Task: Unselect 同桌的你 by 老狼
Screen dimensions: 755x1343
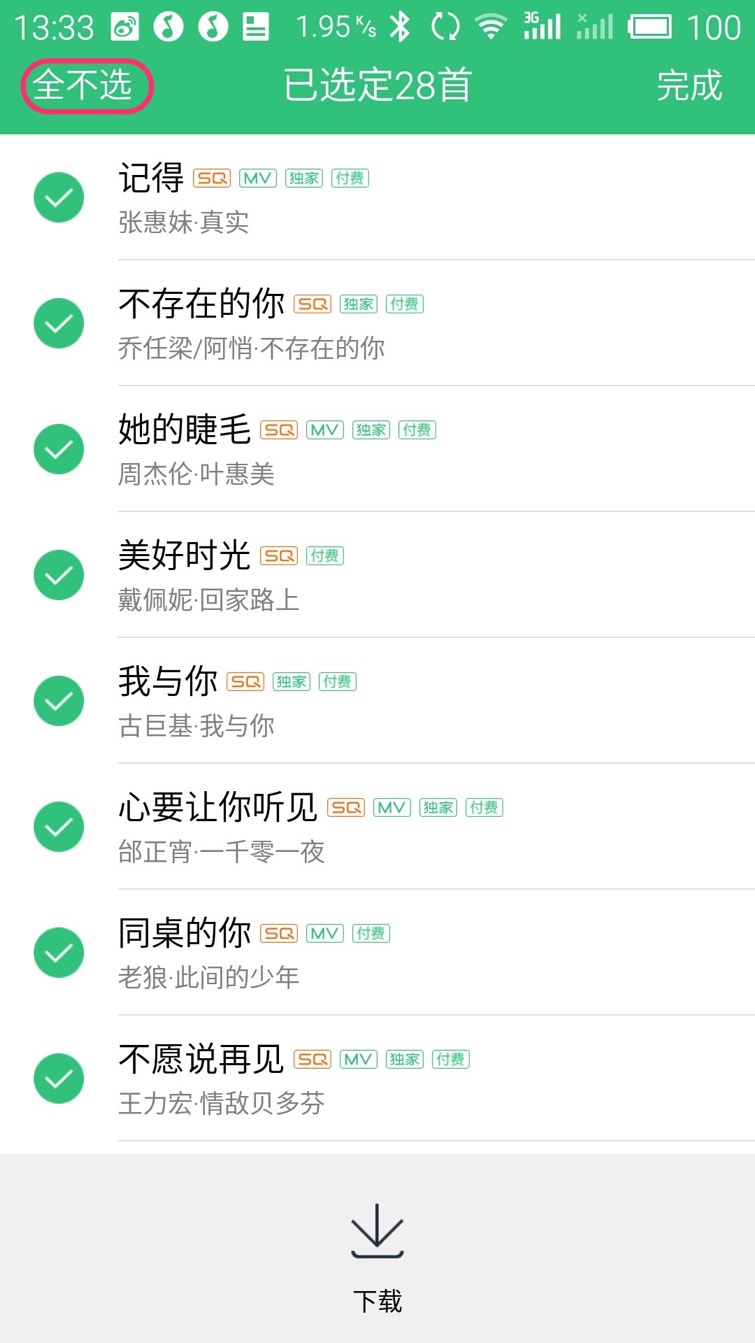Action: (x=59, y=953)
